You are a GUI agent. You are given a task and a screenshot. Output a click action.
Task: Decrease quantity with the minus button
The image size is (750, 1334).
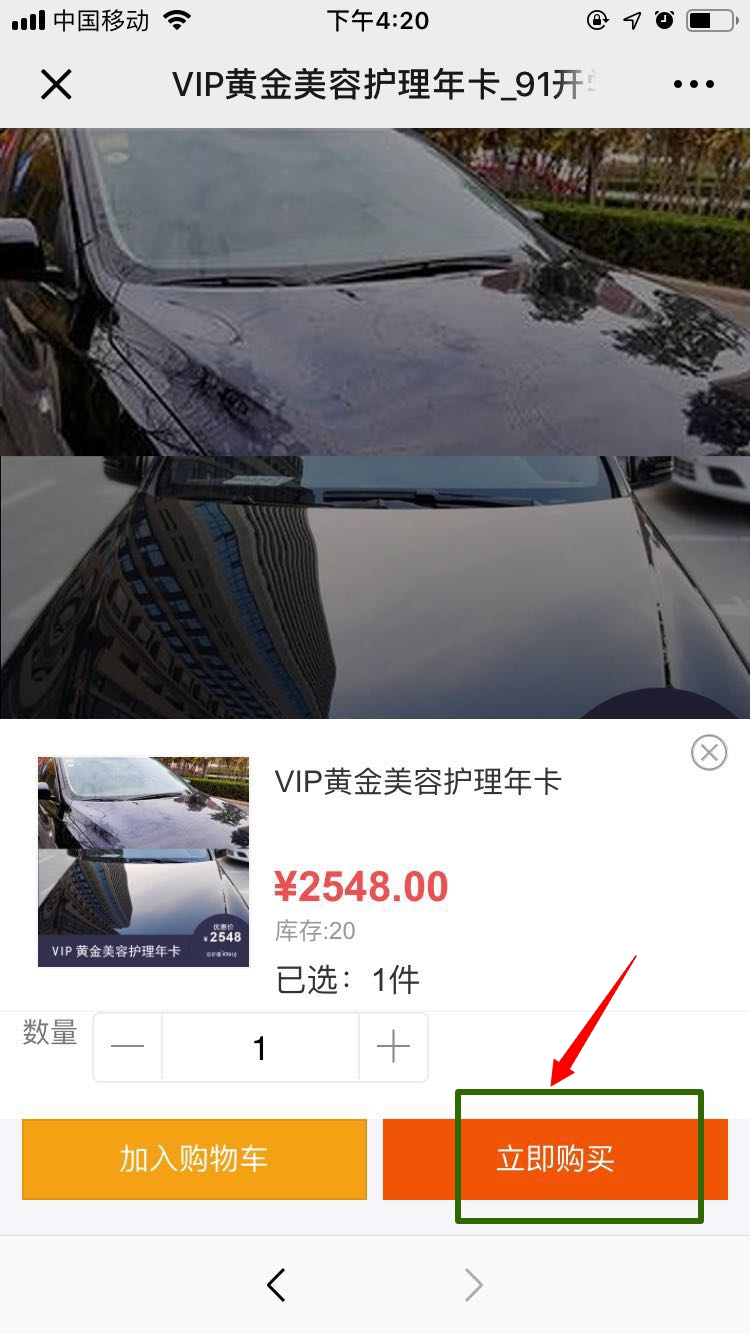(x=128, y=1047)
